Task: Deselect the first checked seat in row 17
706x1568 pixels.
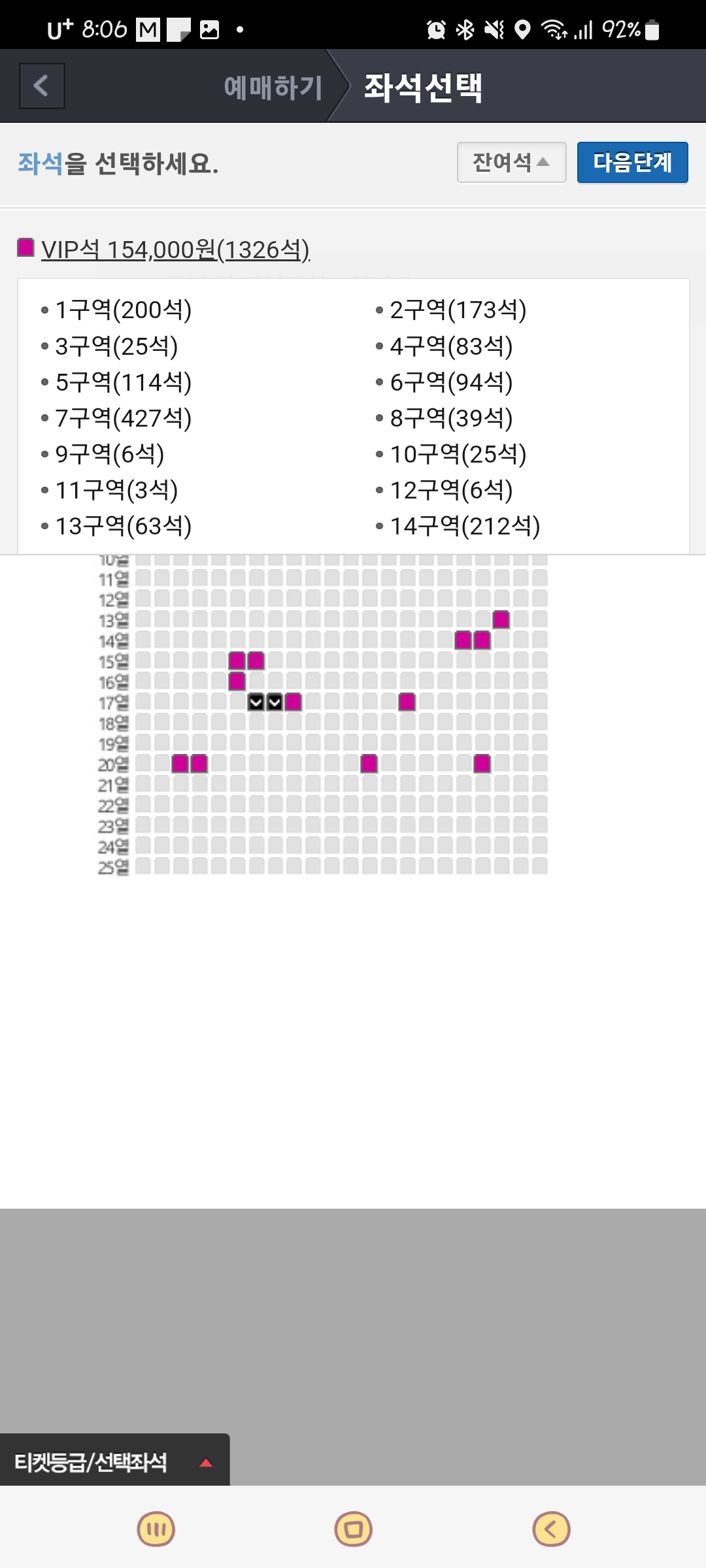Action: tap(254, 704)
